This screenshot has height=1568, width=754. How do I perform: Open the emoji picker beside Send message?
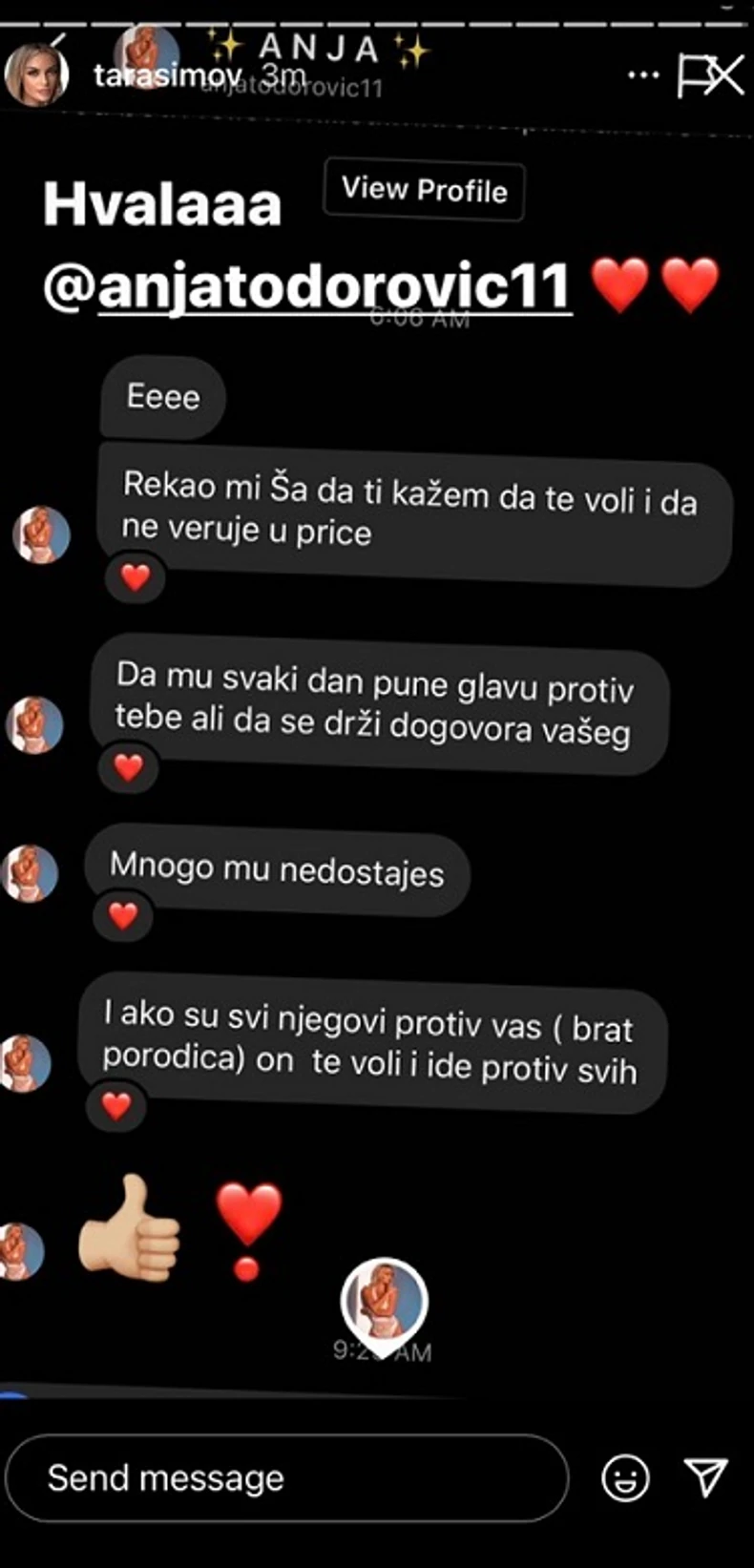(x=625, y=1477)
